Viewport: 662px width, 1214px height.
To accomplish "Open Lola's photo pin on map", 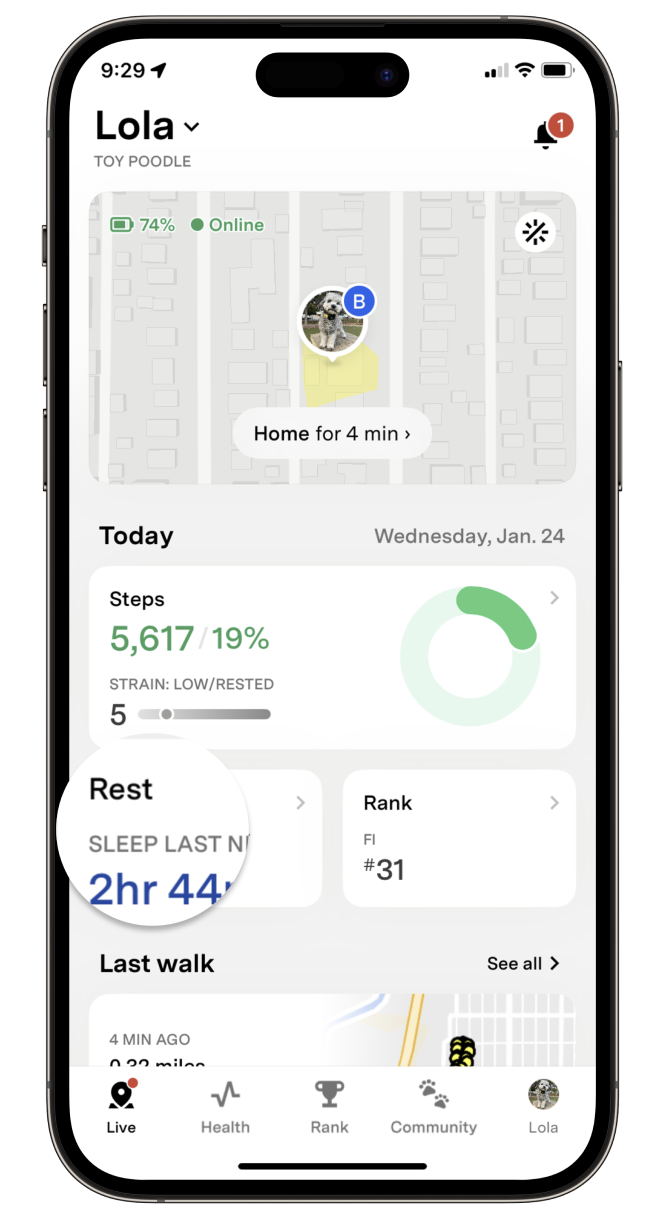I will pyautogui.click(x=332, y=322).
